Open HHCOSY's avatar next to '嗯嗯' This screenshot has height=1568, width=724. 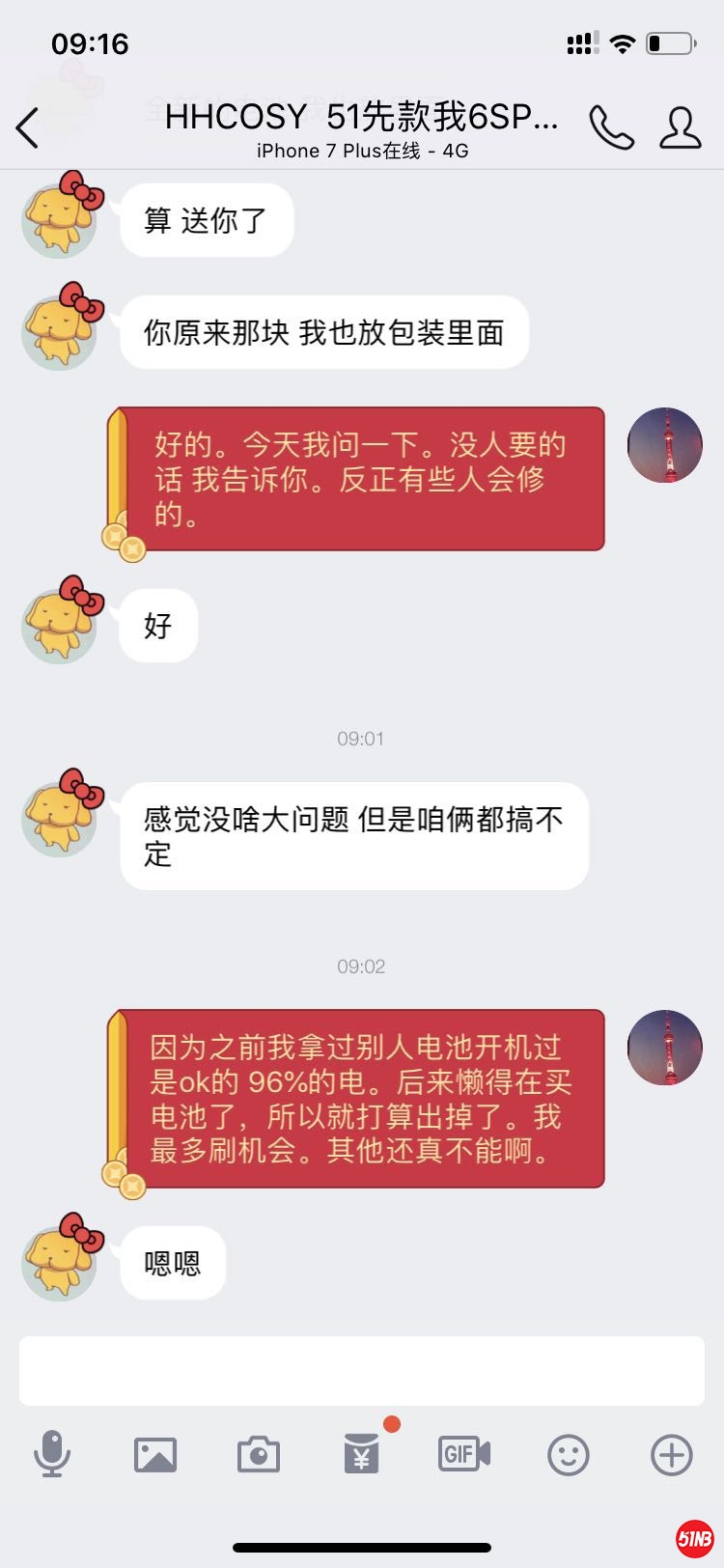coord(60,1262)
